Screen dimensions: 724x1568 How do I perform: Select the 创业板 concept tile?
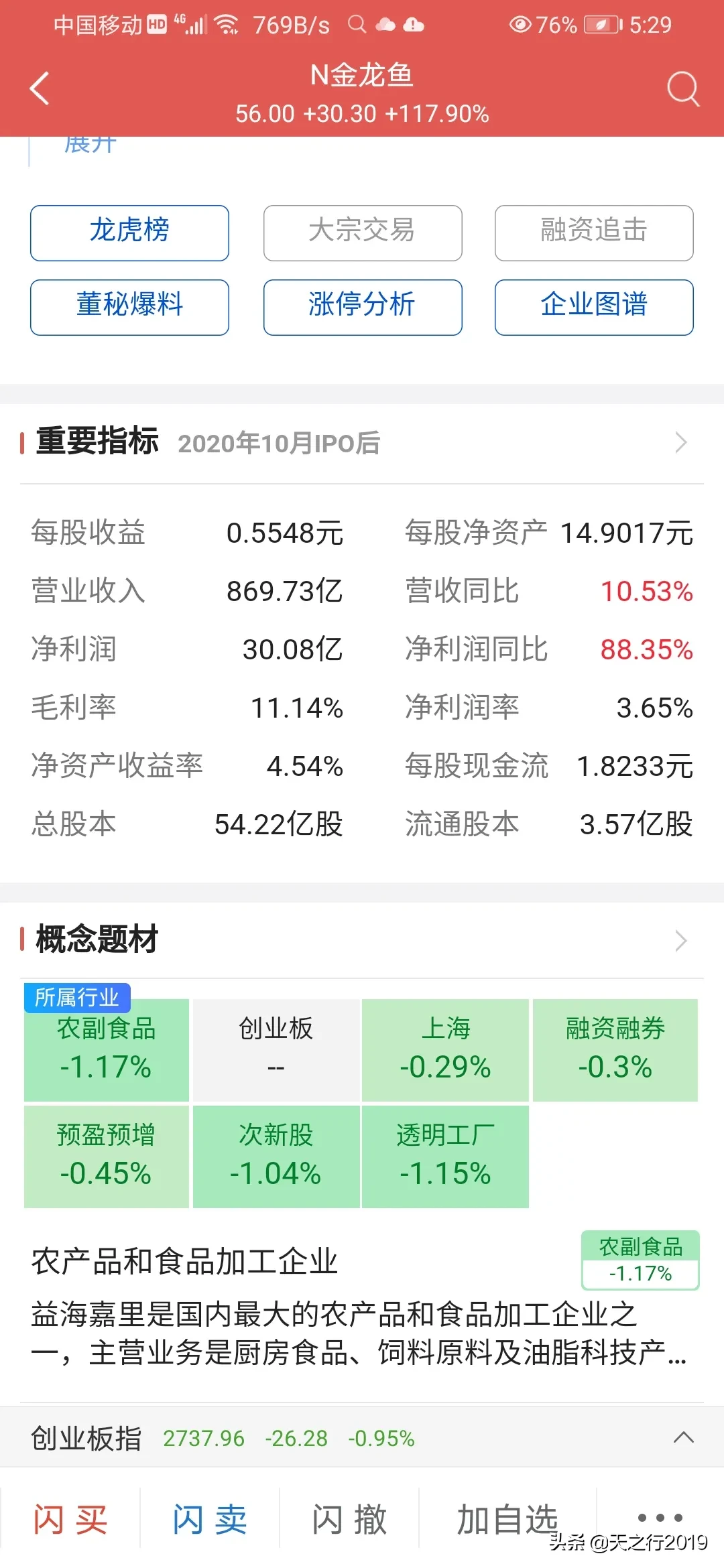click(x=276, y=1050)
